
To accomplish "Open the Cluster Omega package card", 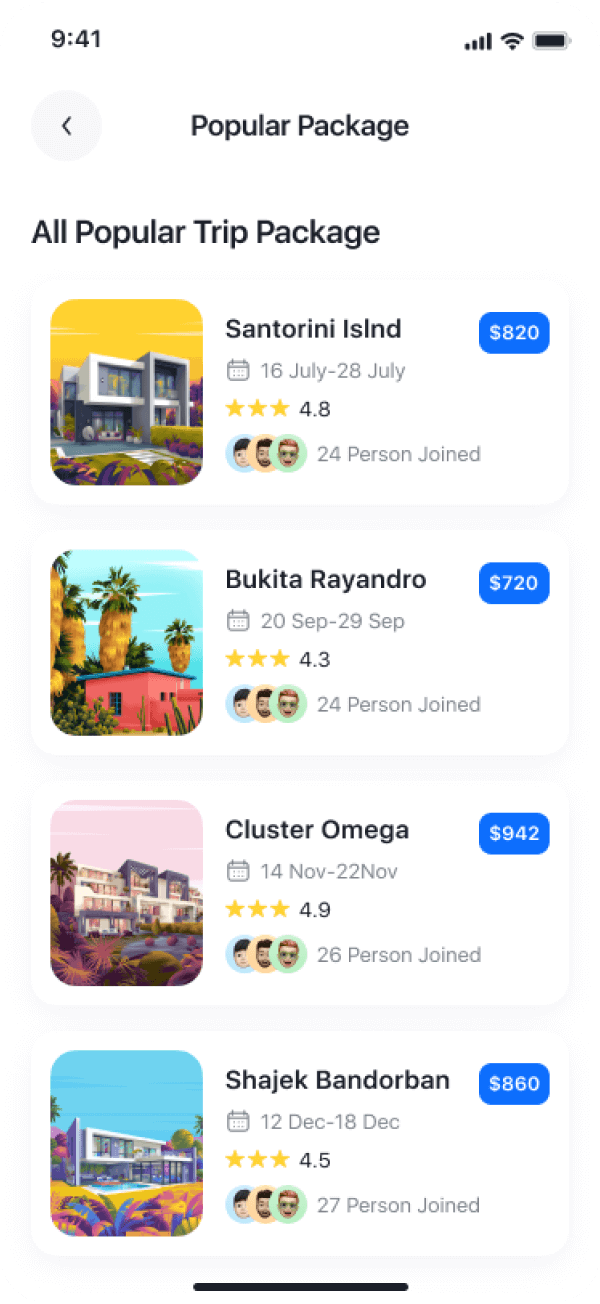I will (x=300, y=892).
